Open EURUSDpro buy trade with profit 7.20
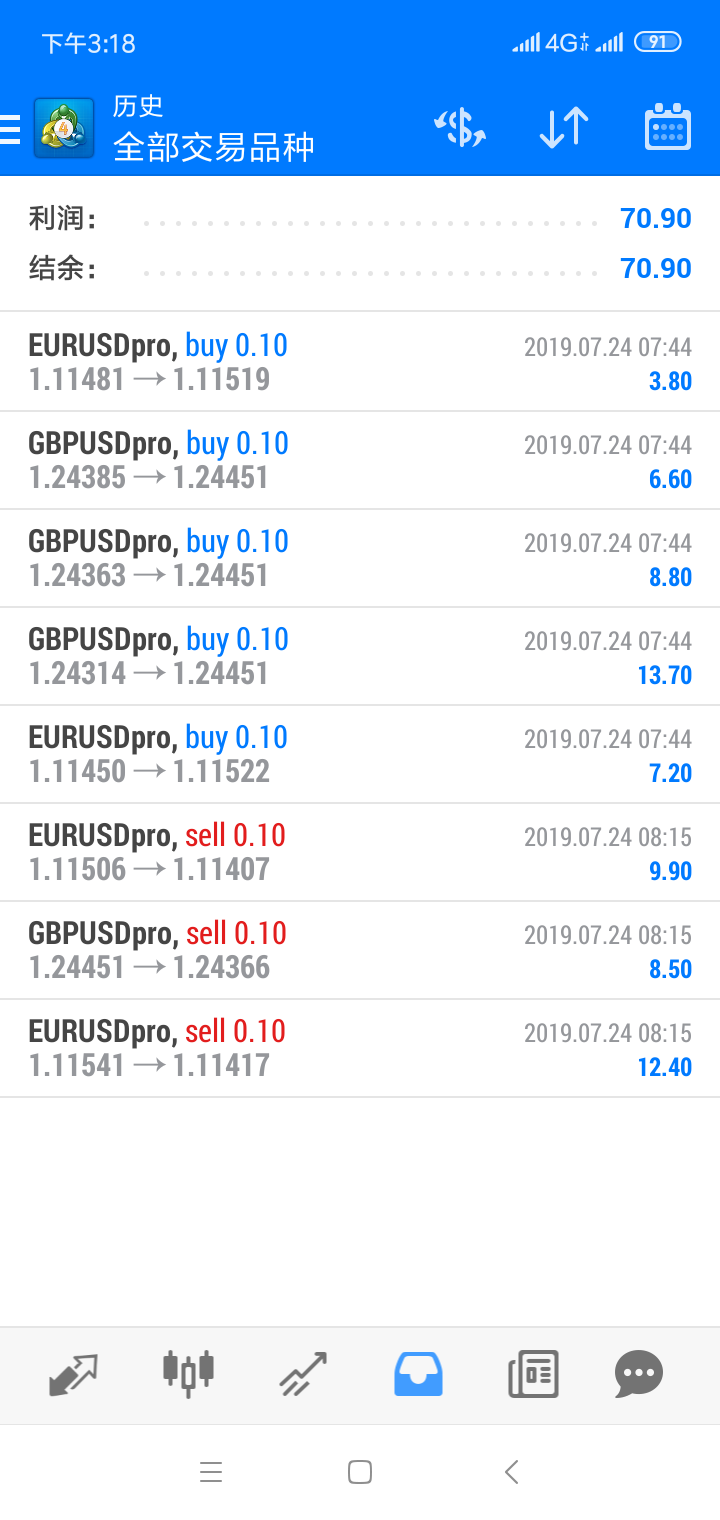 tap(360, 754)
